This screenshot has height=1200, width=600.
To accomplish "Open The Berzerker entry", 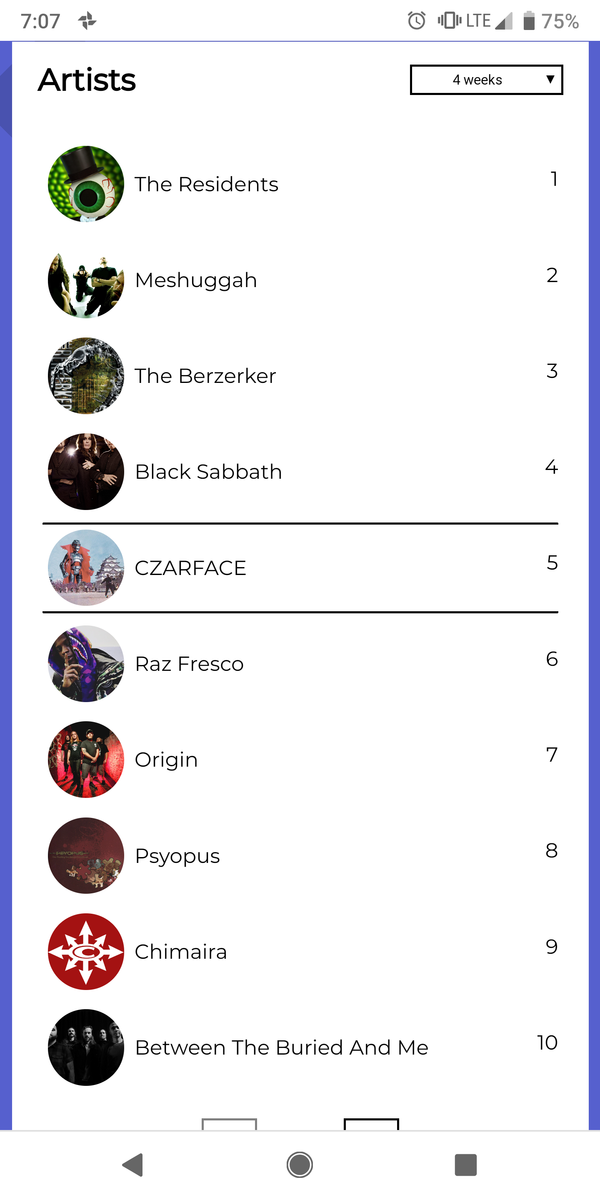I will tap(300, 376).
